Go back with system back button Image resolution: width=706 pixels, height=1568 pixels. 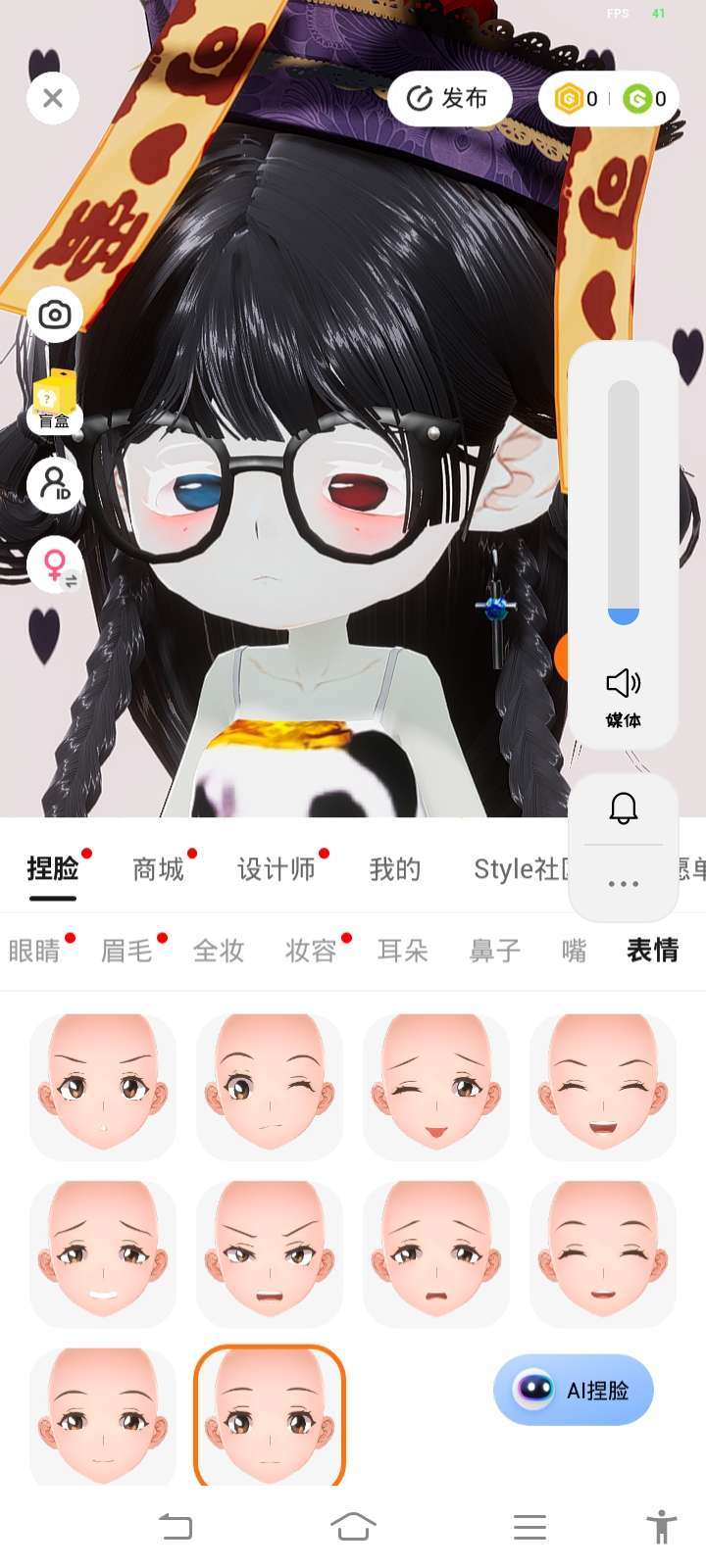(176, 1527)
